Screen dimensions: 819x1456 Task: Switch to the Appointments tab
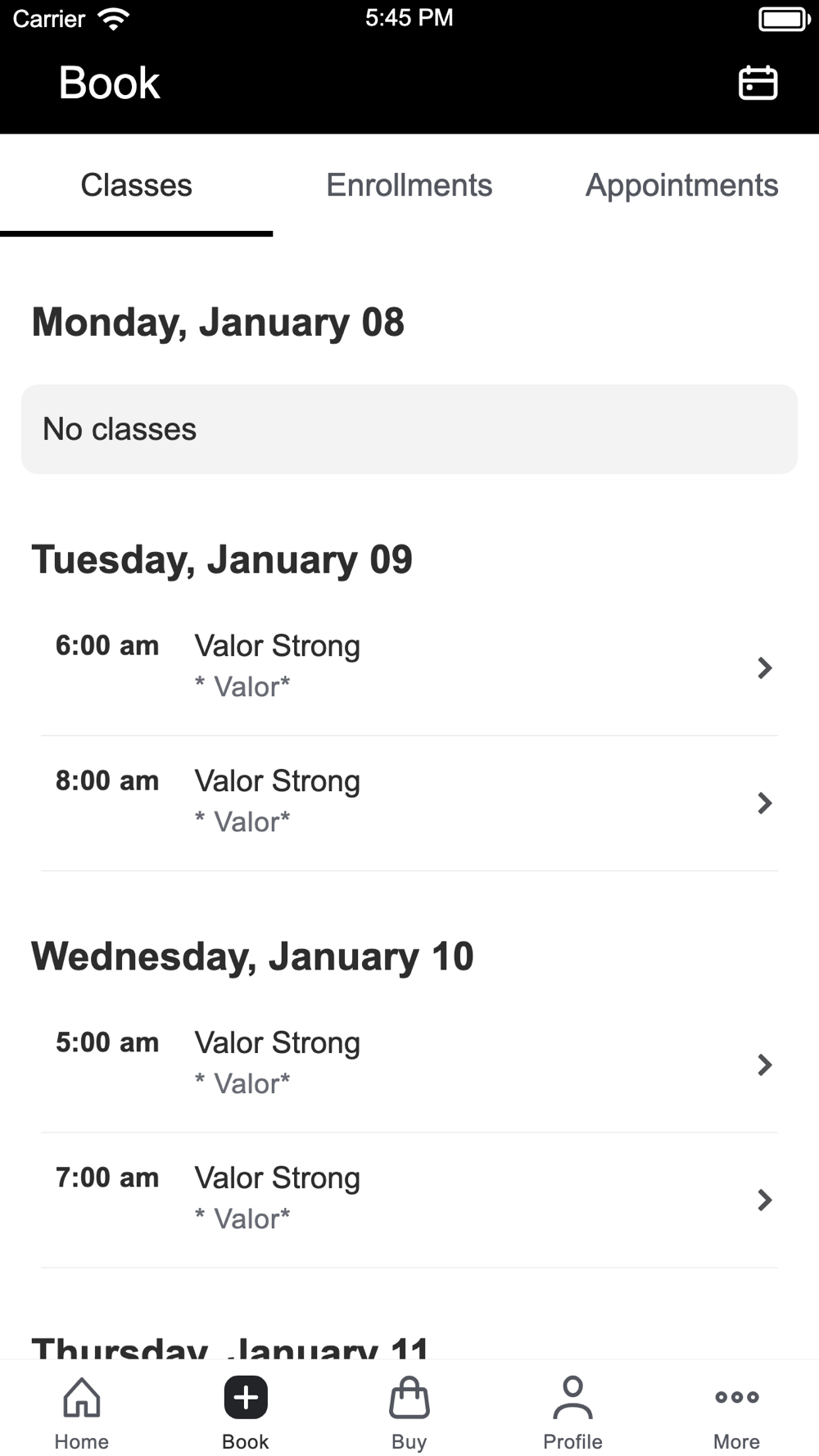coord(682,186)
